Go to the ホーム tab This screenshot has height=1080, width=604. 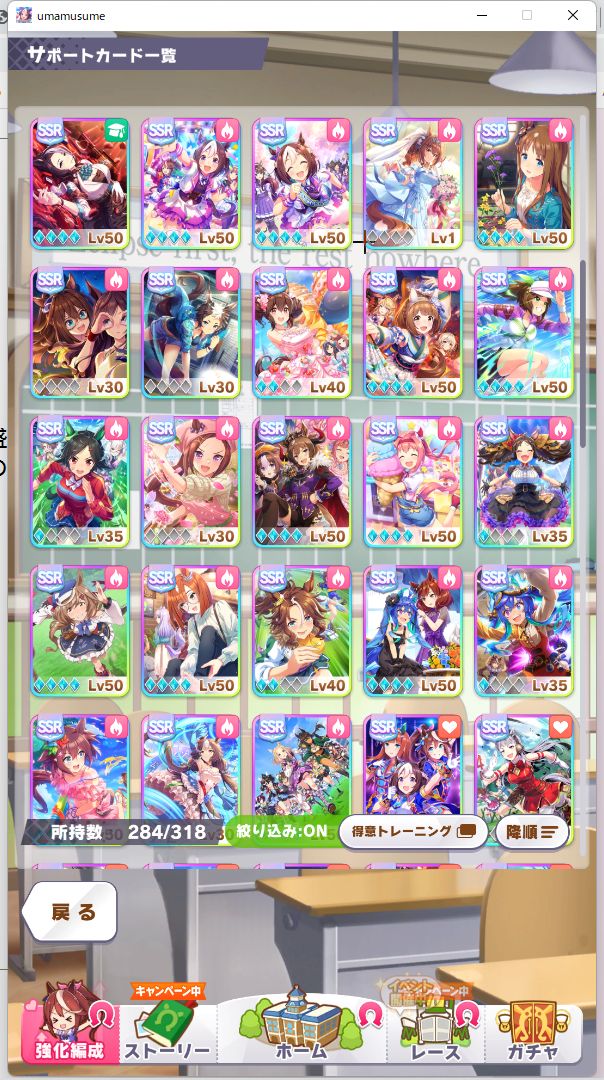point(300,1030)
